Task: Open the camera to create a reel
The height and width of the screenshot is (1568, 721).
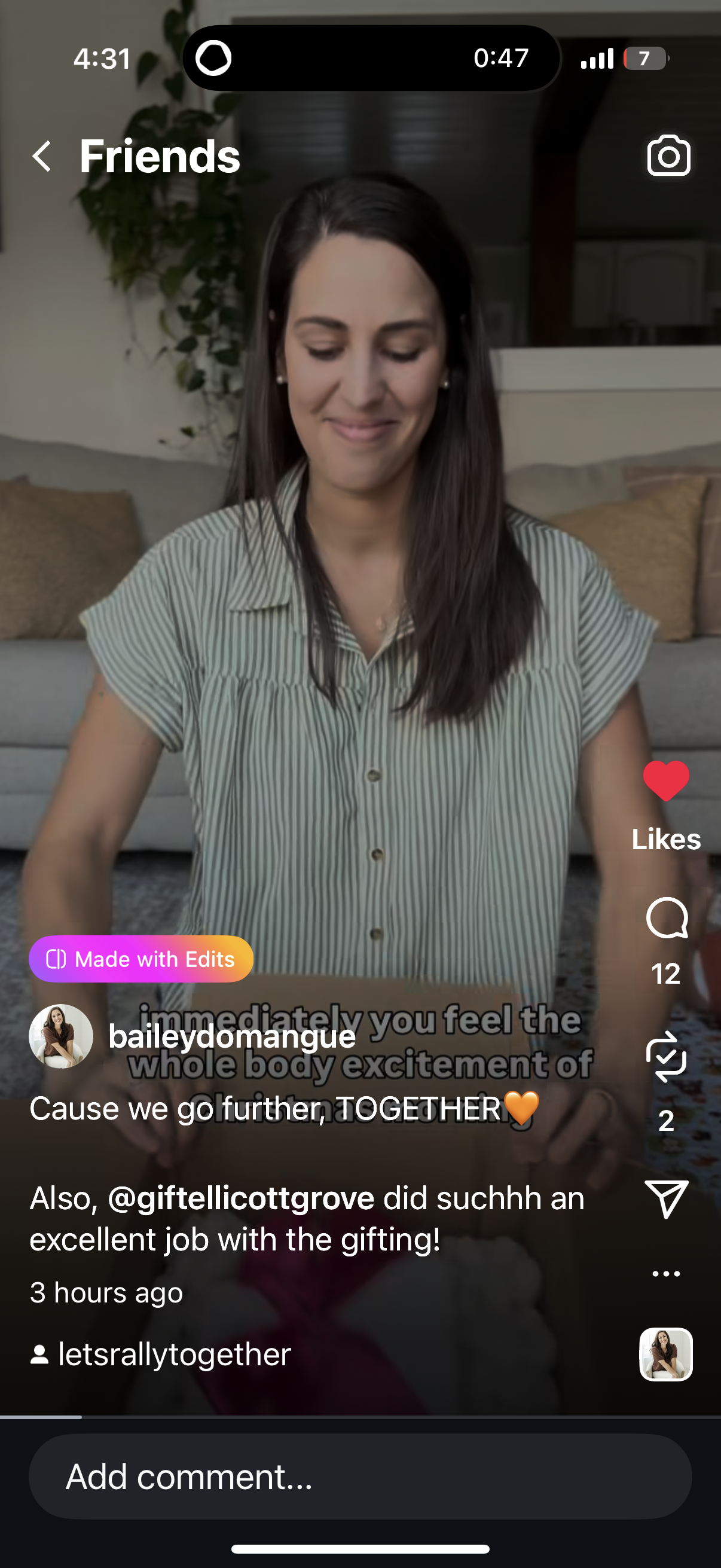Action: (x=668, y=156)
